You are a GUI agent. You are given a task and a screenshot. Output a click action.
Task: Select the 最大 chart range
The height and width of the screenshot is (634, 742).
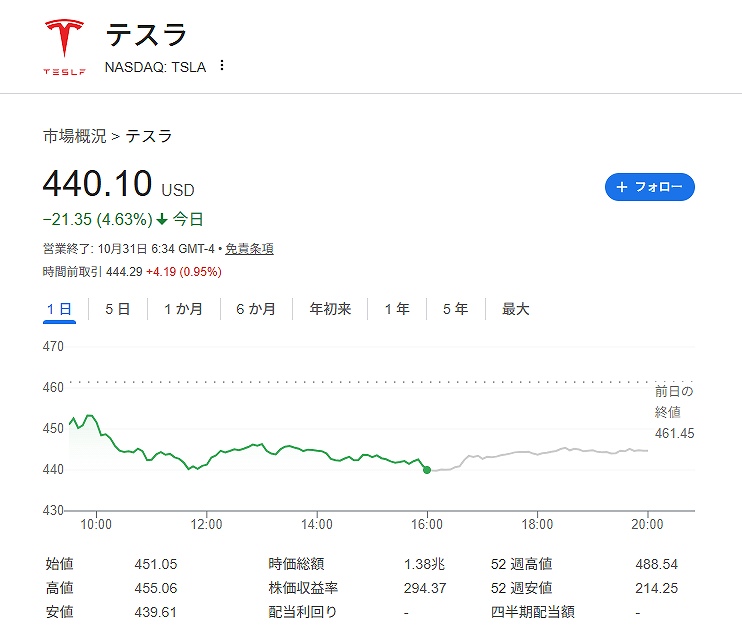tap(516, 309)
